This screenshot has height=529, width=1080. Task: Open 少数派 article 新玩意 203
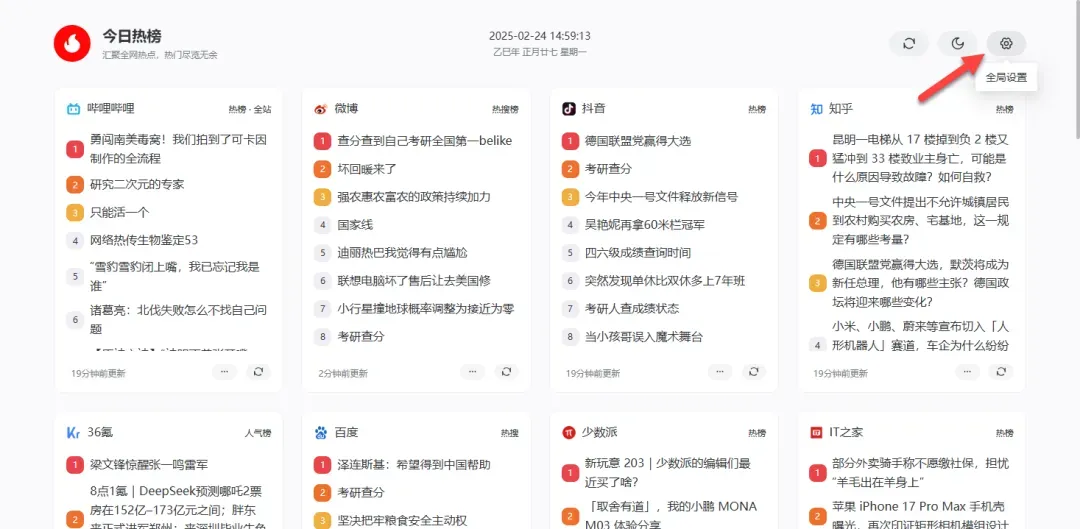667,472
